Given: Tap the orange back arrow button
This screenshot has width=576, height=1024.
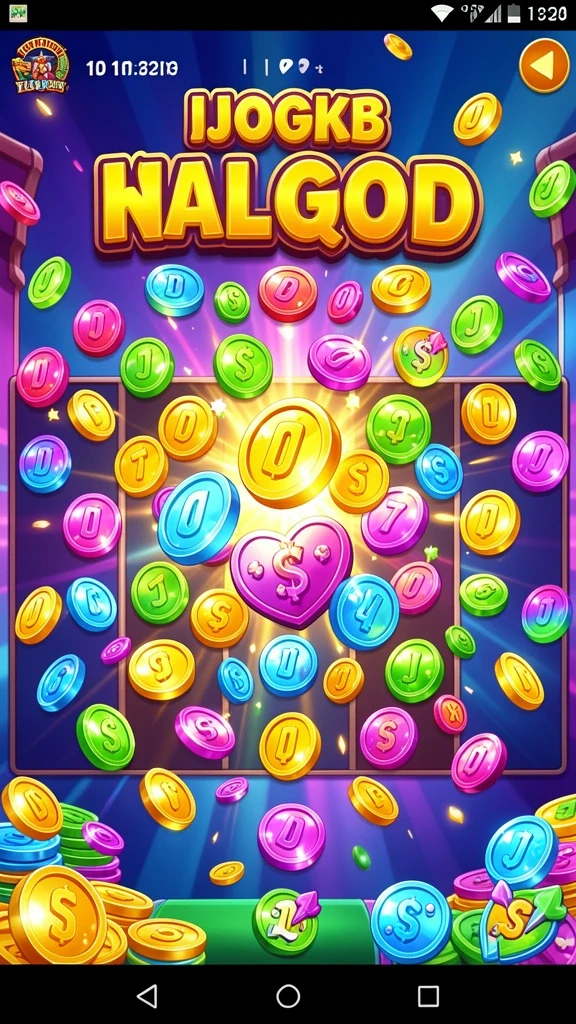Looking at the screenshot, I should tap(544, 65).
